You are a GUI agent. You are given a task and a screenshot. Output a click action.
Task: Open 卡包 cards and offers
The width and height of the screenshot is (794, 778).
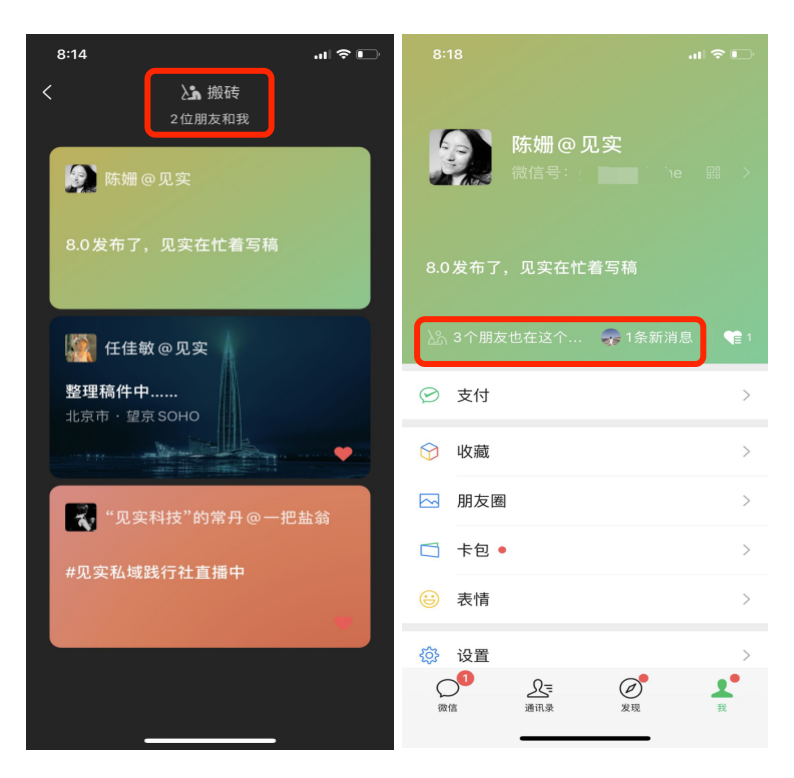[585, 550]
